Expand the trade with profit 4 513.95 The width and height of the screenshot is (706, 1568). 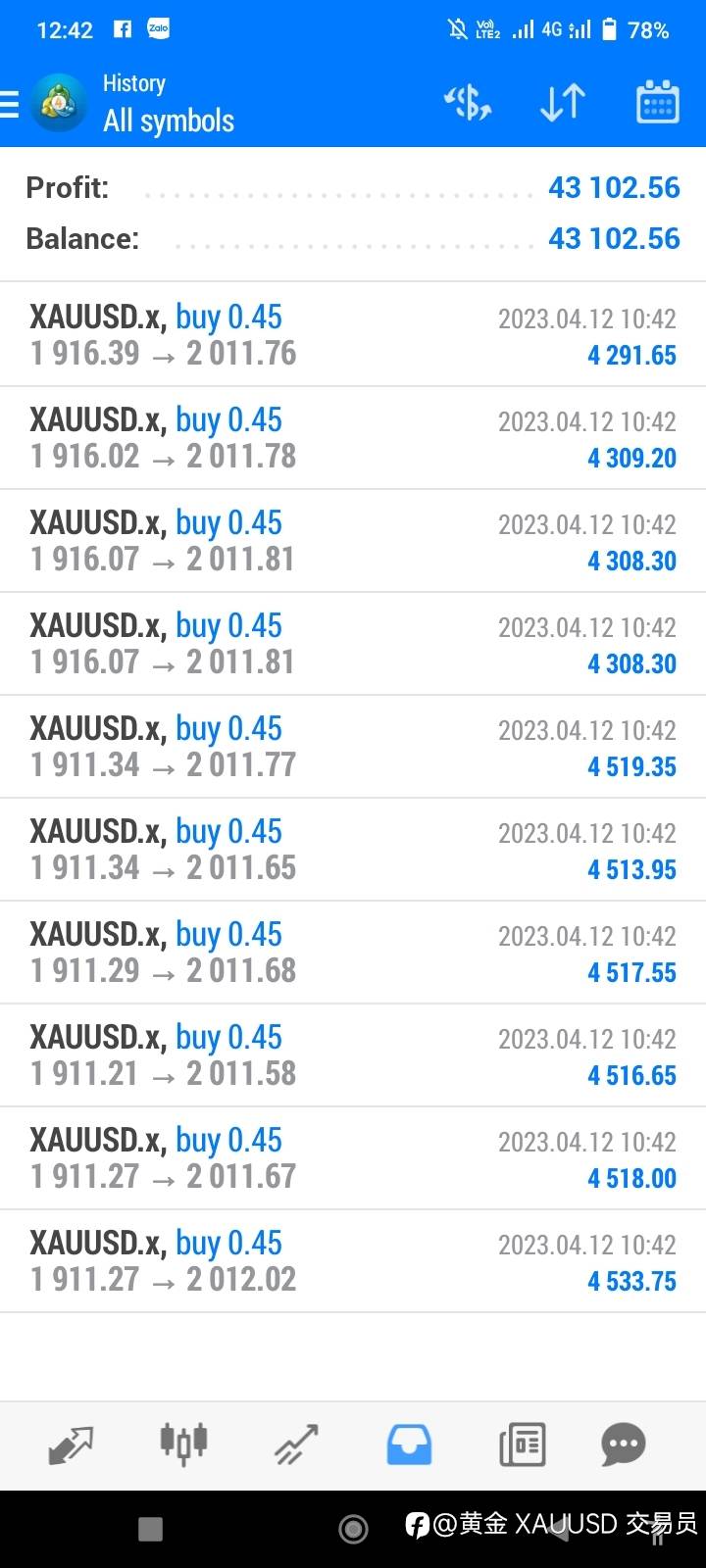[x=353, y=850]
